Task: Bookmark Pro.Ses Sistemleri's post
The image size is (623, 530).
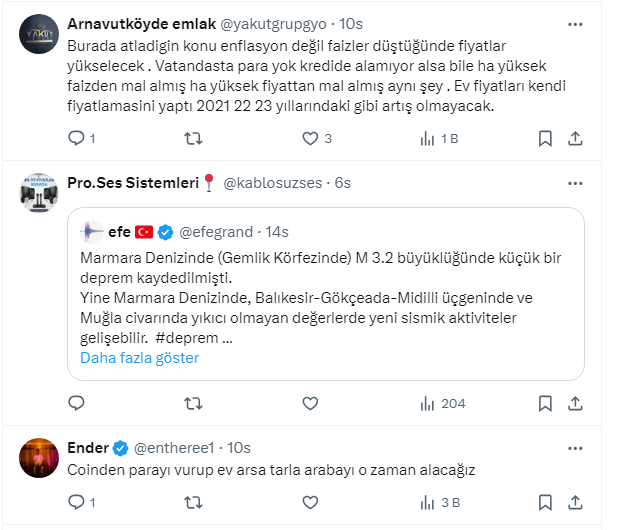Action: [545, 404]
